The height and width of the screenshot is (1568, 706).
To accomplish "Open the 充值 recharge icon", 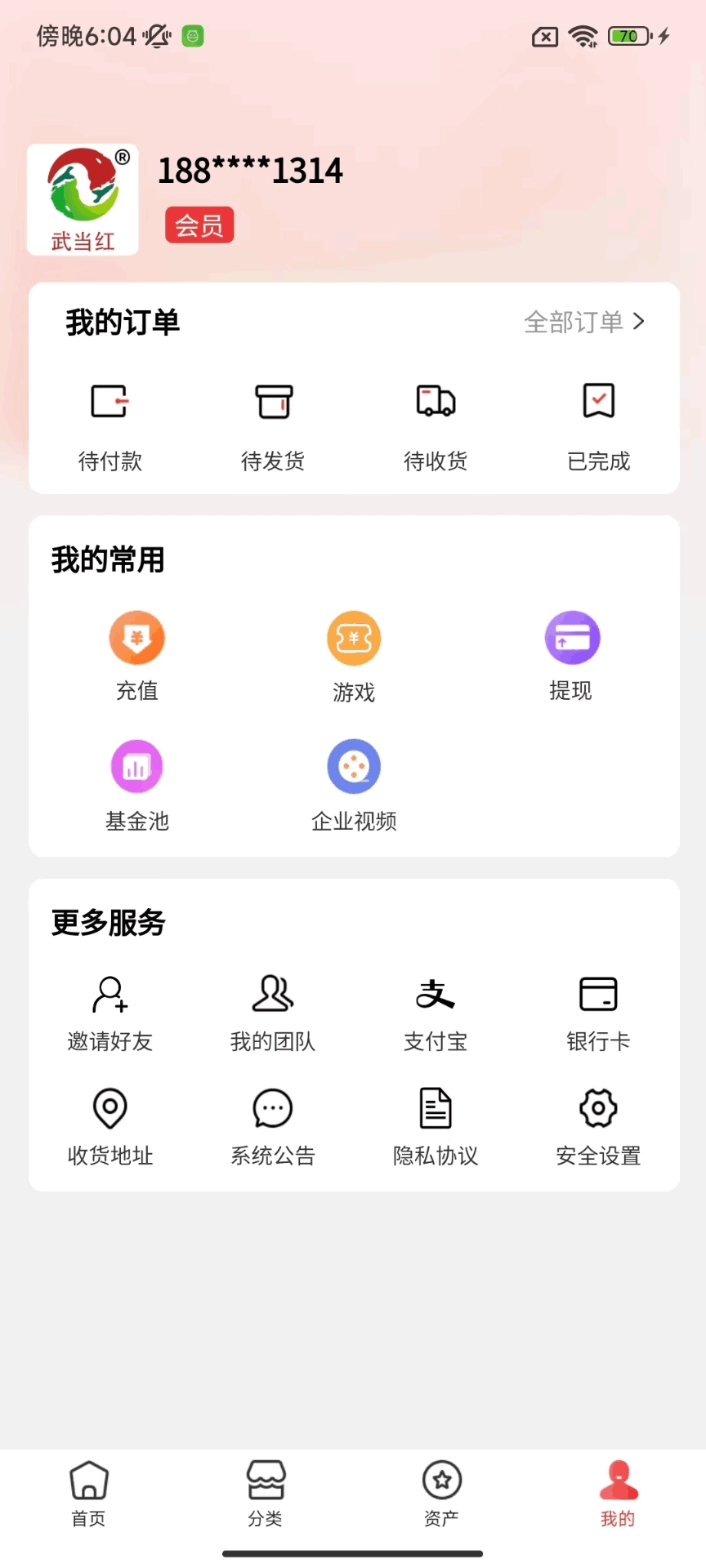I will (x=136, y=653).
